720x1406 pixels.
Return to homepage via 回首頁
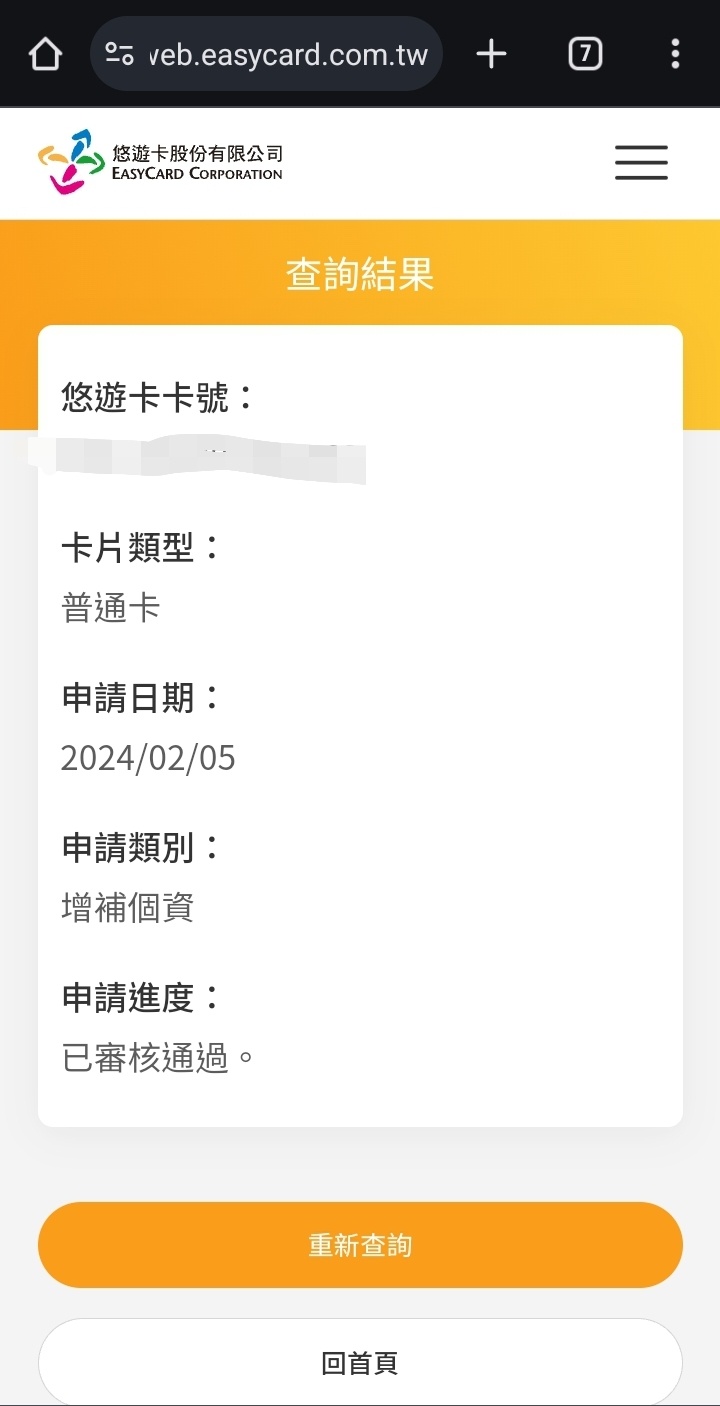(360, 1362)
